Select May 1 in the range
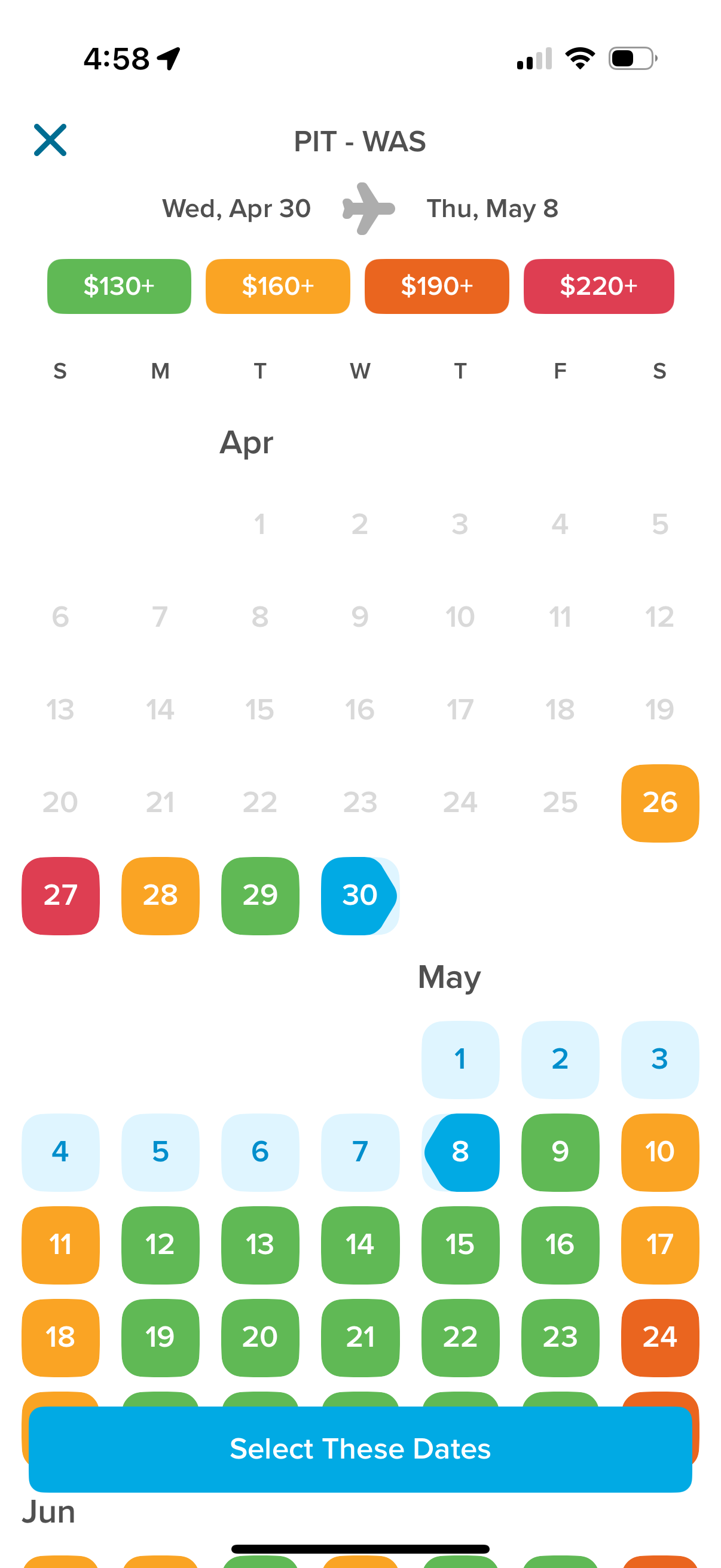The image size is (721, 1568). [460, 1059]
